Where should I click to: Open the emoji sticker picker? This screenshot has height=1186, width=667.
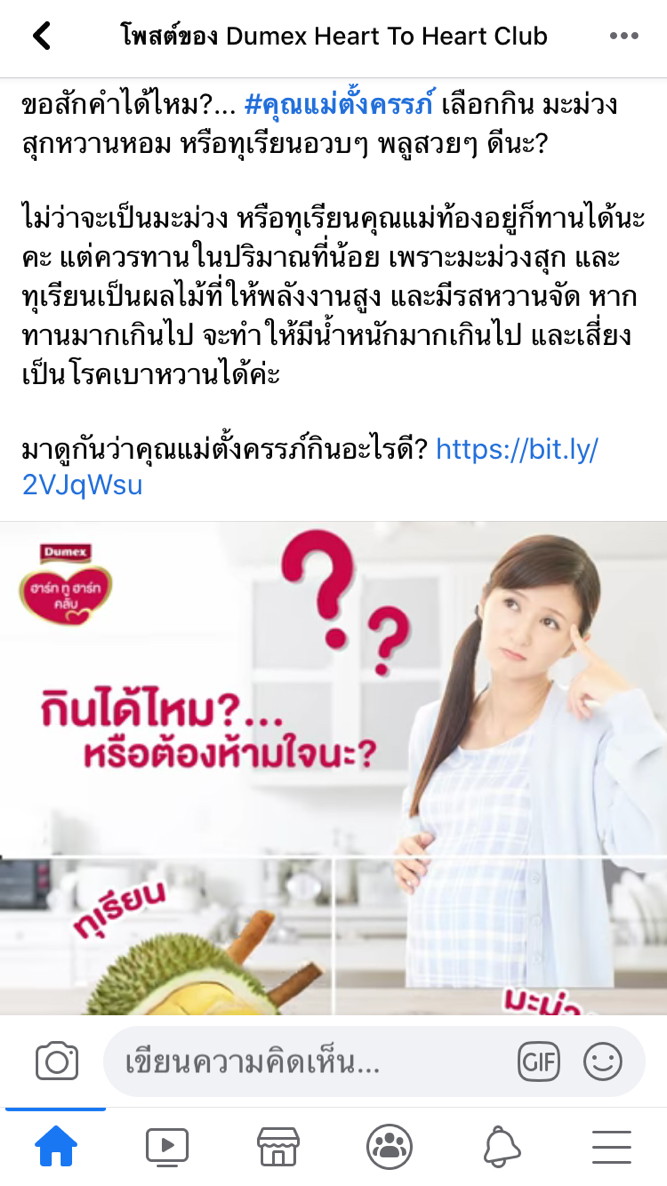[x=603, y=1061]
